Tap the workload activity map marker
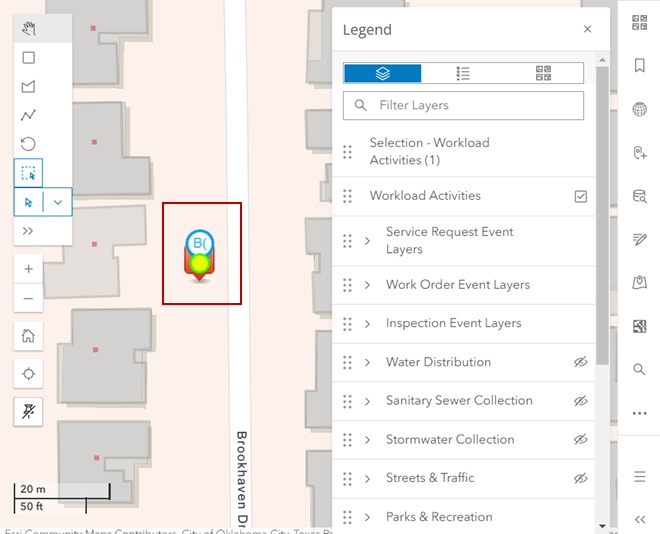The image size is (660, 534). pos(200,255)
